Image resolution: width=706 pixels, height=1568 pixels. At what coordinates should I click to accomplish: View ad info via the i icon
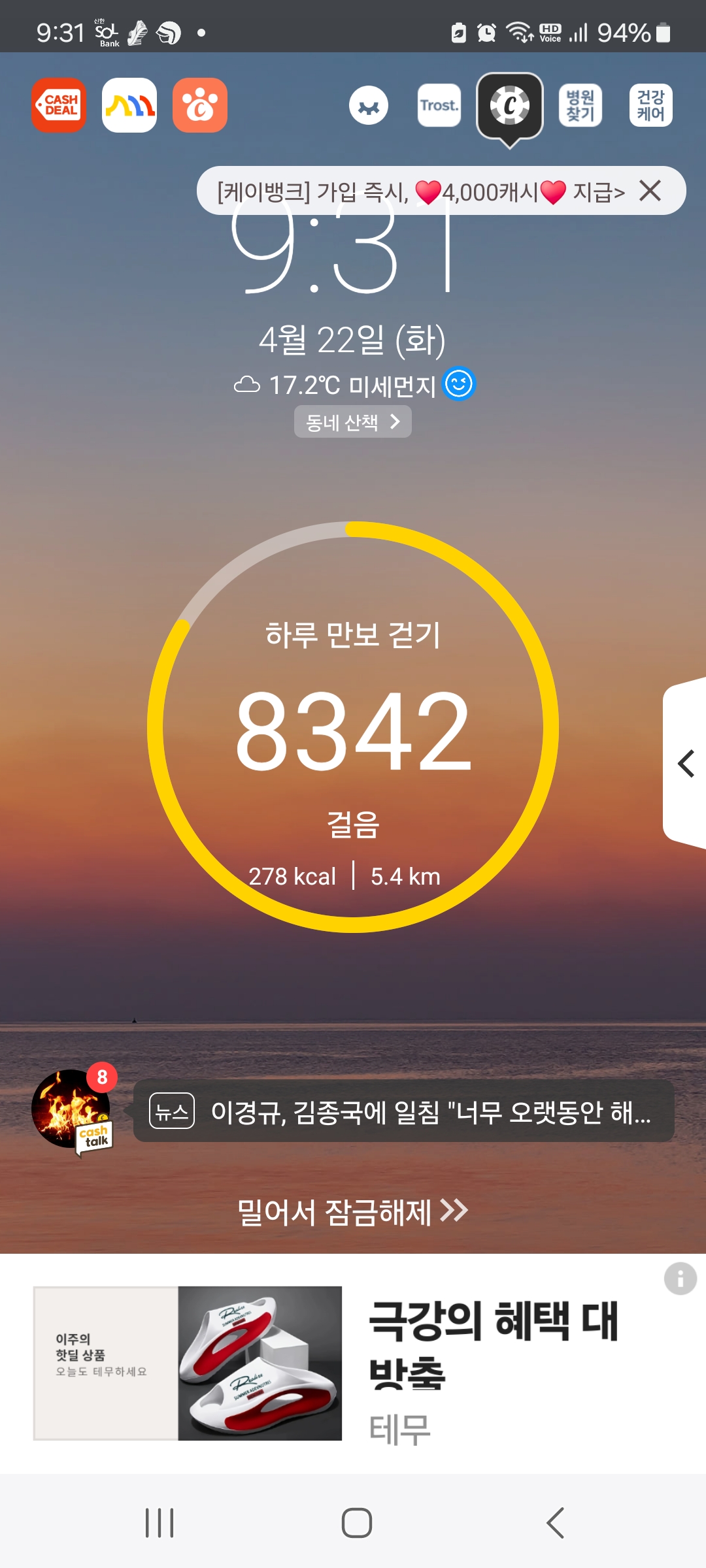[x=680, y=1278]
